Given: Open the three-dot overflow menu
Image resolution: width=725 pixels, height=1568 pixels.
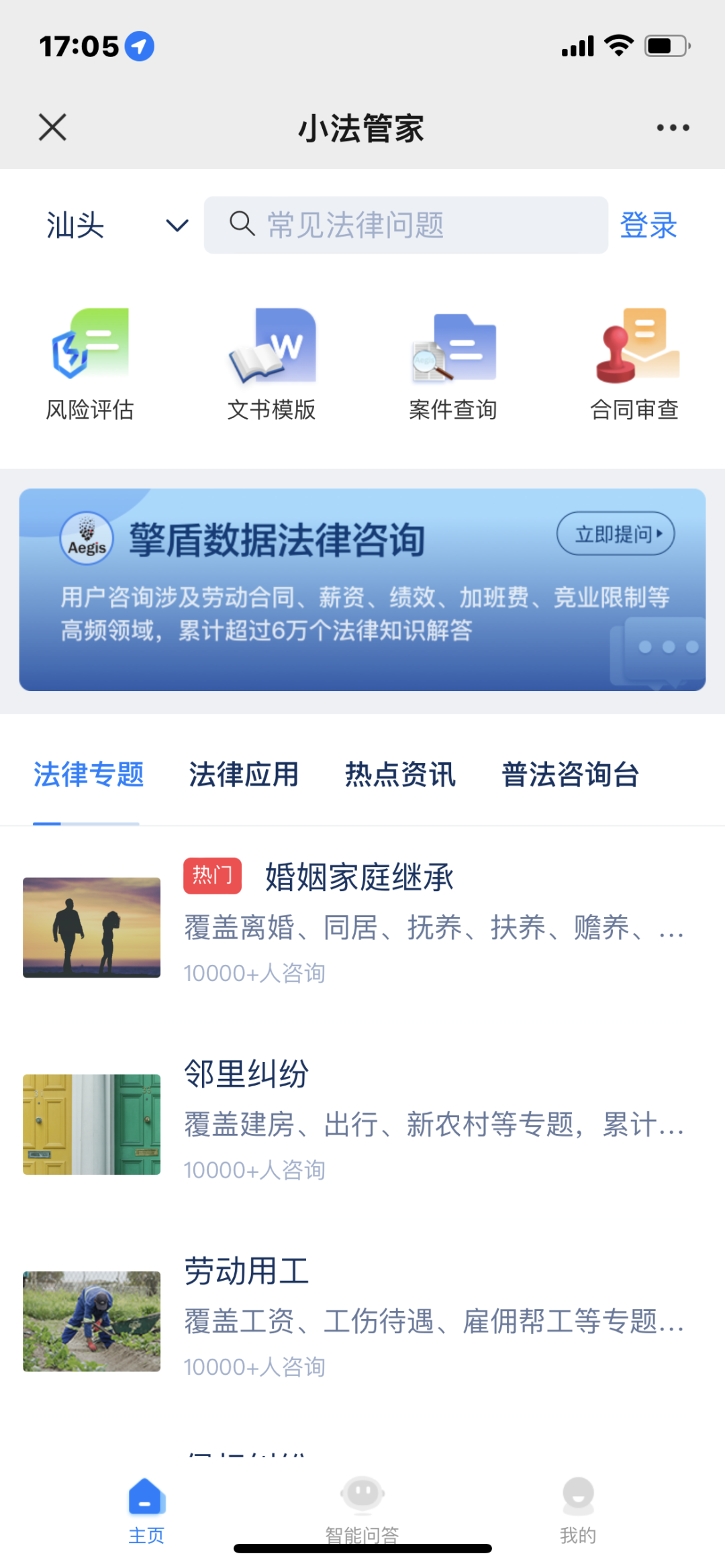Looking at the screenshot, I should point(673,127).
